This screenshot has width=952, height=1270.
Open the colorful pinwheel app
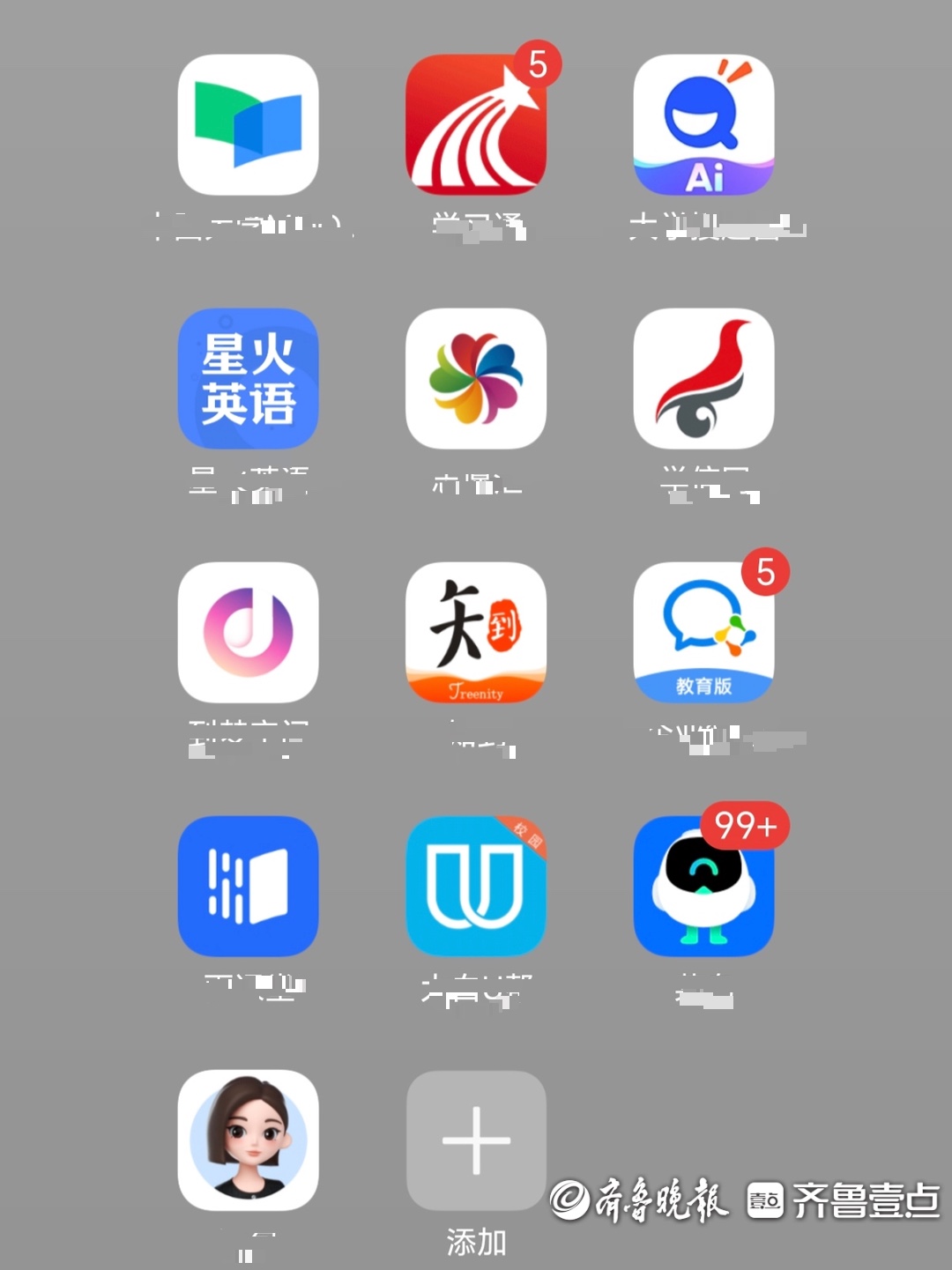pyautogui.click(x=475, y=379)
